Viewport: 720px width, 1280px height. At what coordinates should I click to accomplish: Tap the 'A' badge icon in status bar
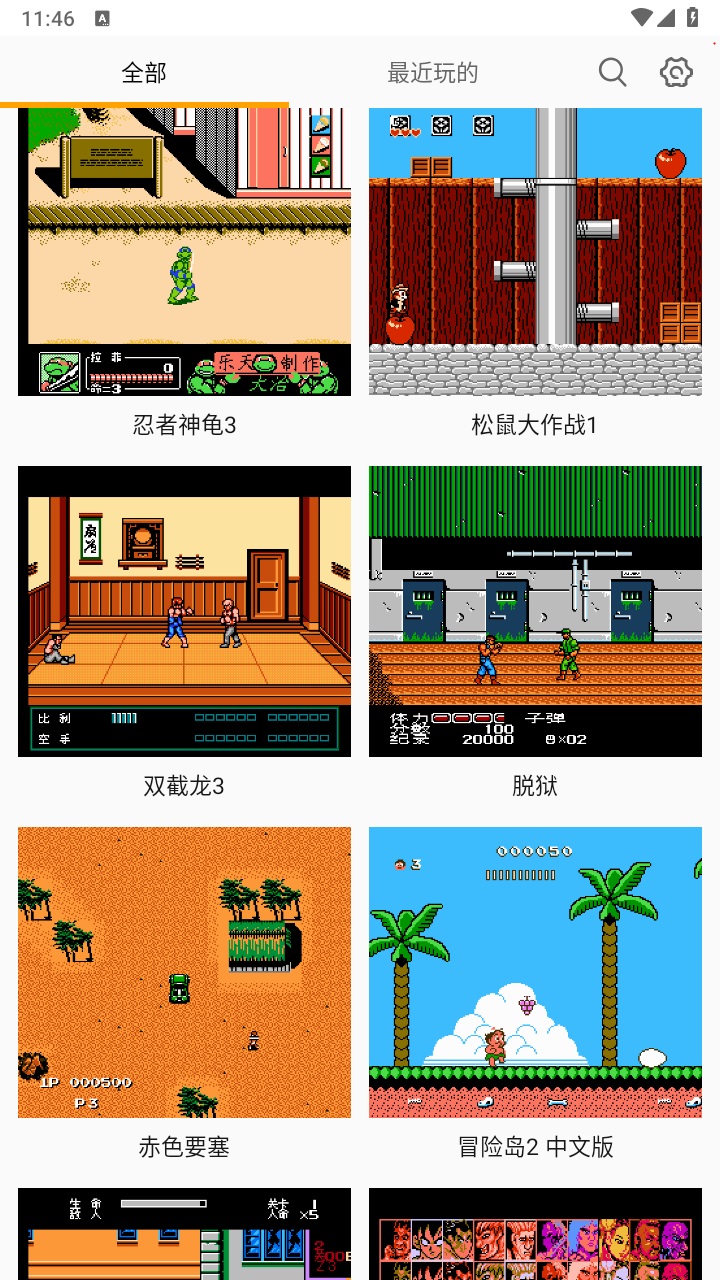click(x=104, y=16)
